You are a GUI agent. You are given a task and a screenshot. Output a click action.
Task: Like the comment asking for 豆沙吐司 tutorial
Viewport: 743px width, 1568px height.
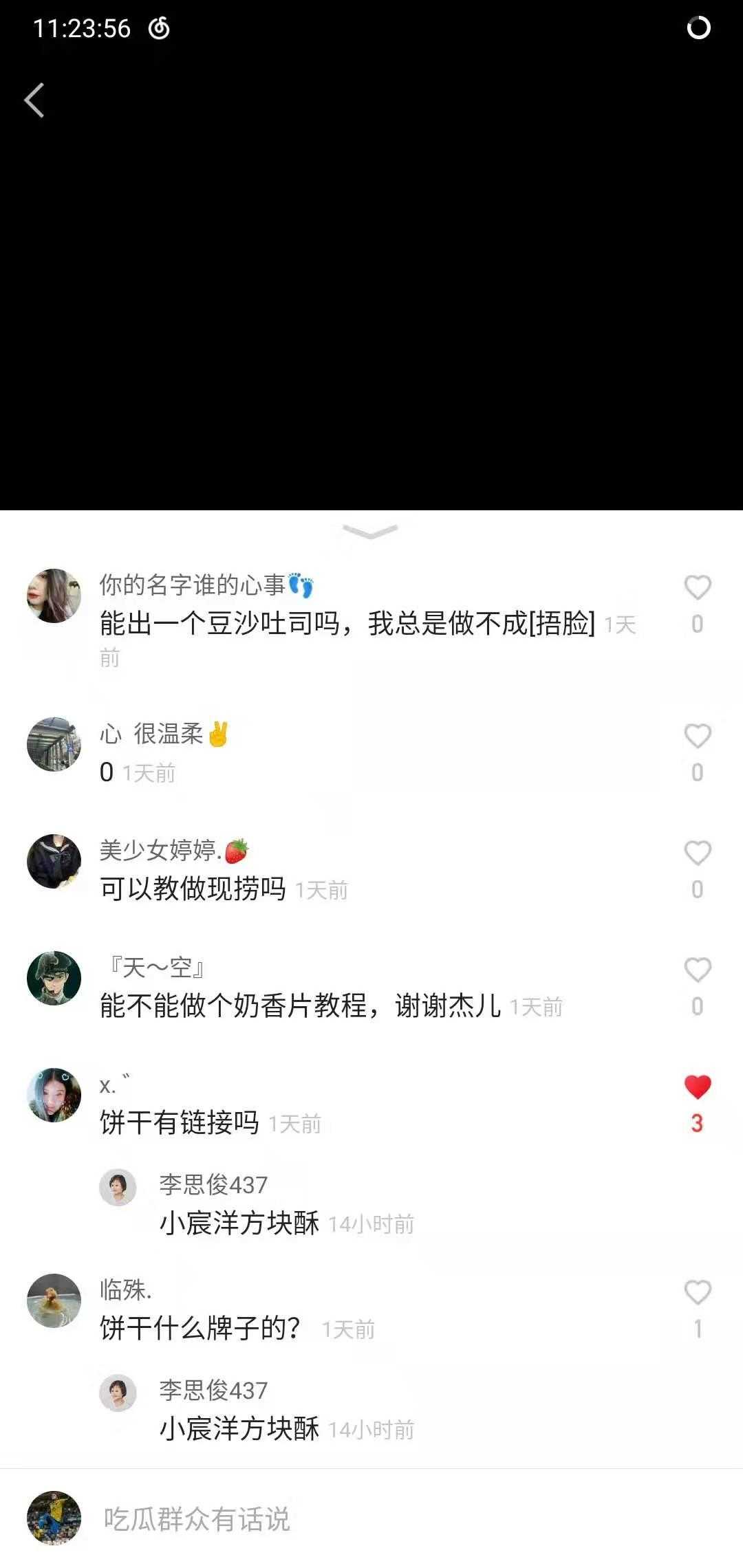[697, 586]
